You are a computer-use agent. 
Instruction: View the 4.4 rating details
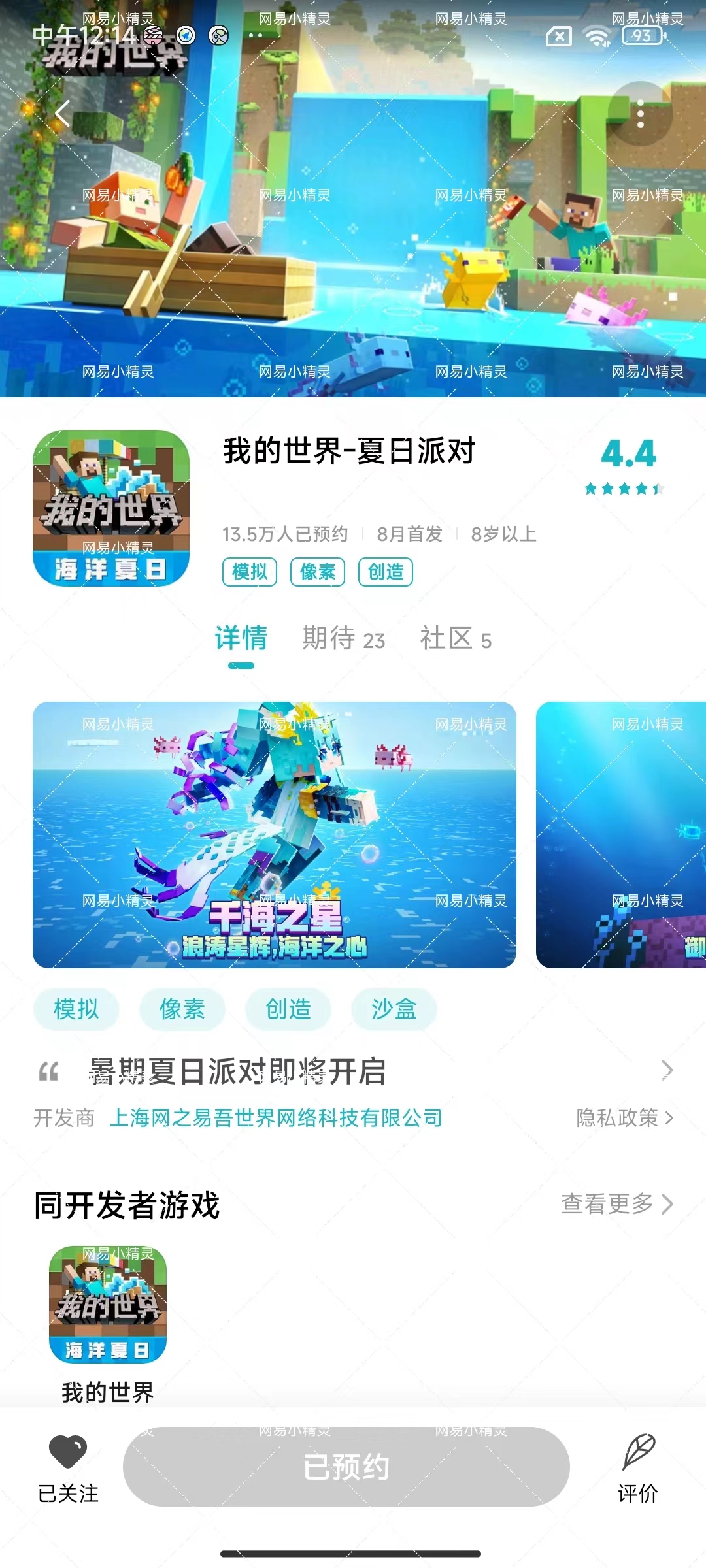tap(628, 464)
